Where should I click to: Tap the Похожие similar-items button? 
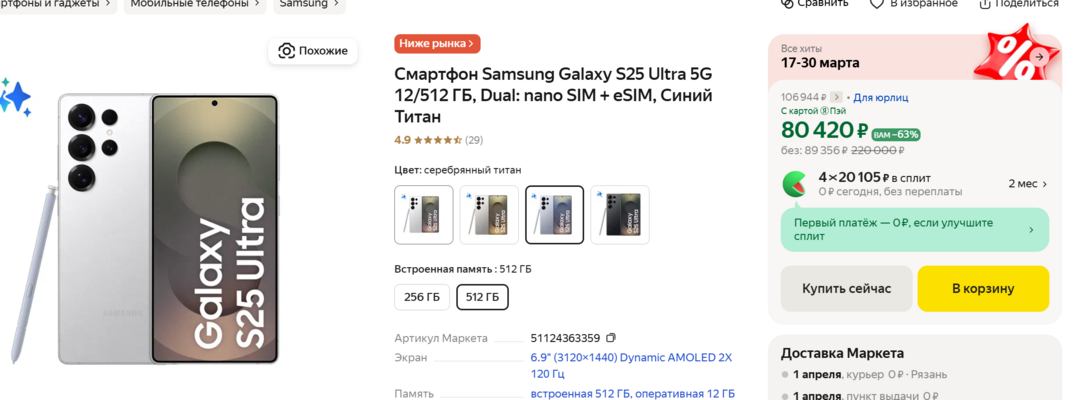pos(313,51)
